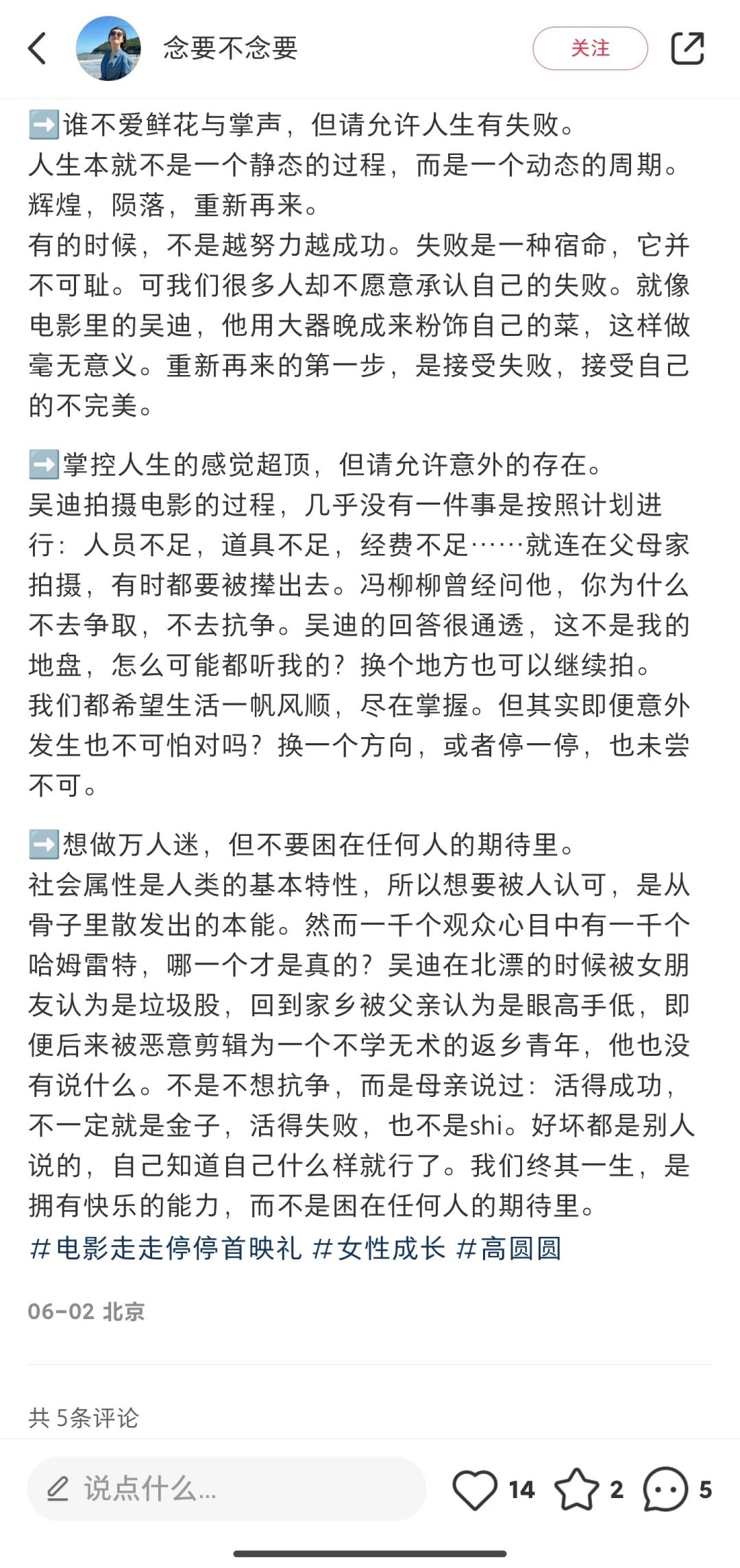Open the author's profile avatar
Image resolution: width=740 pixels, height=1568 pixels.
tap(108, 49)
